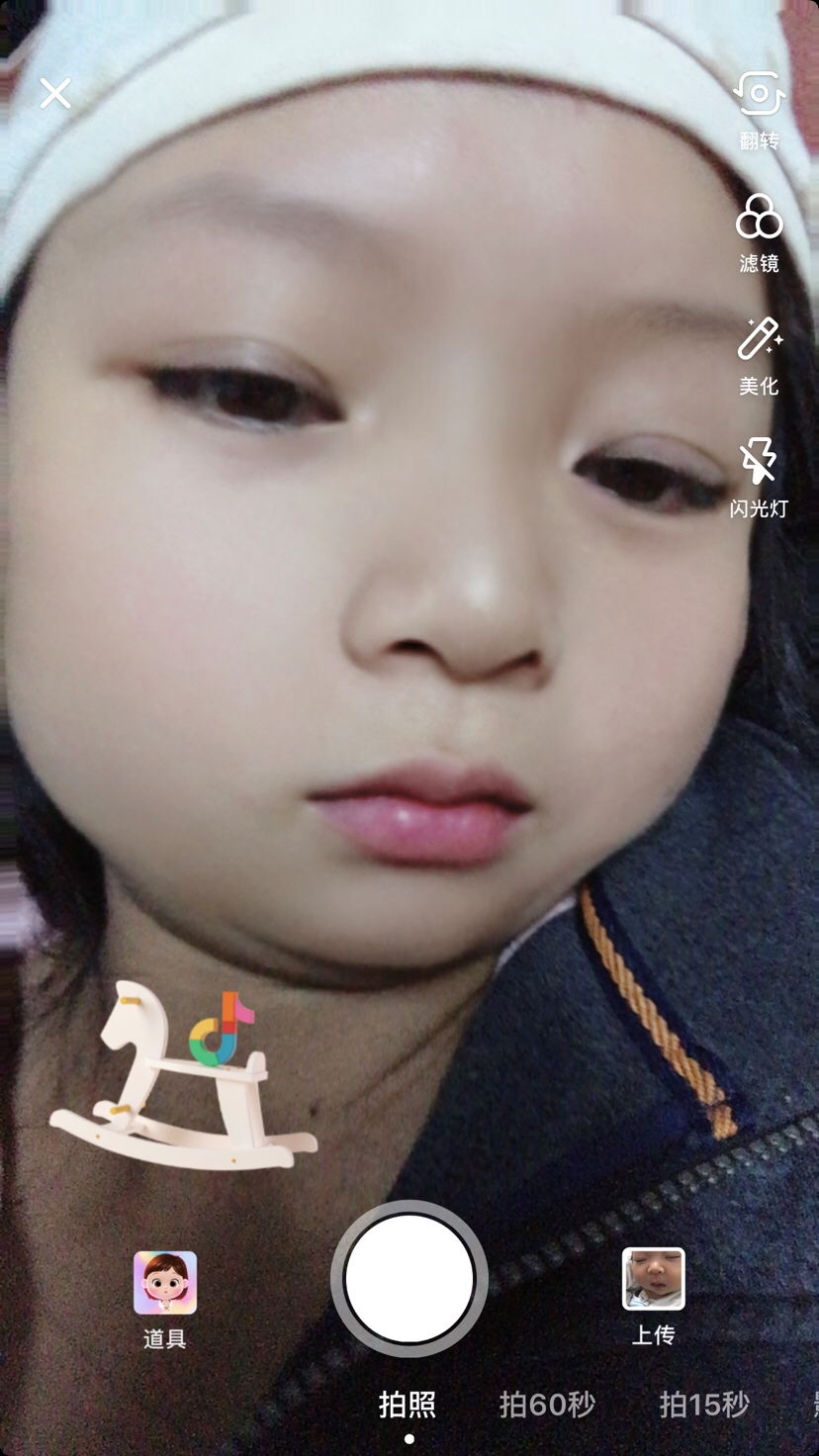Flip the camera with 翻转
The height and width of the screenshot is (1456, 819).
click(x=759, y=107)
